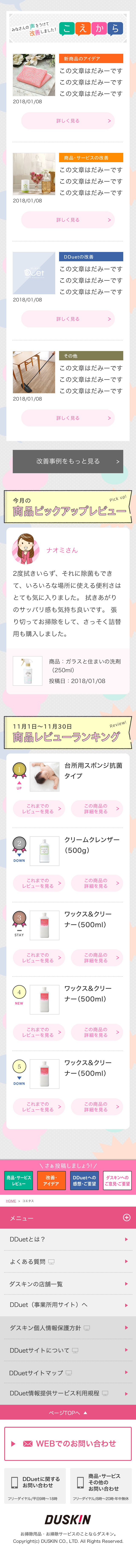Jump back via ページTOPへ
Viewport: 136px width, 1568px height.
point(68,1412)
